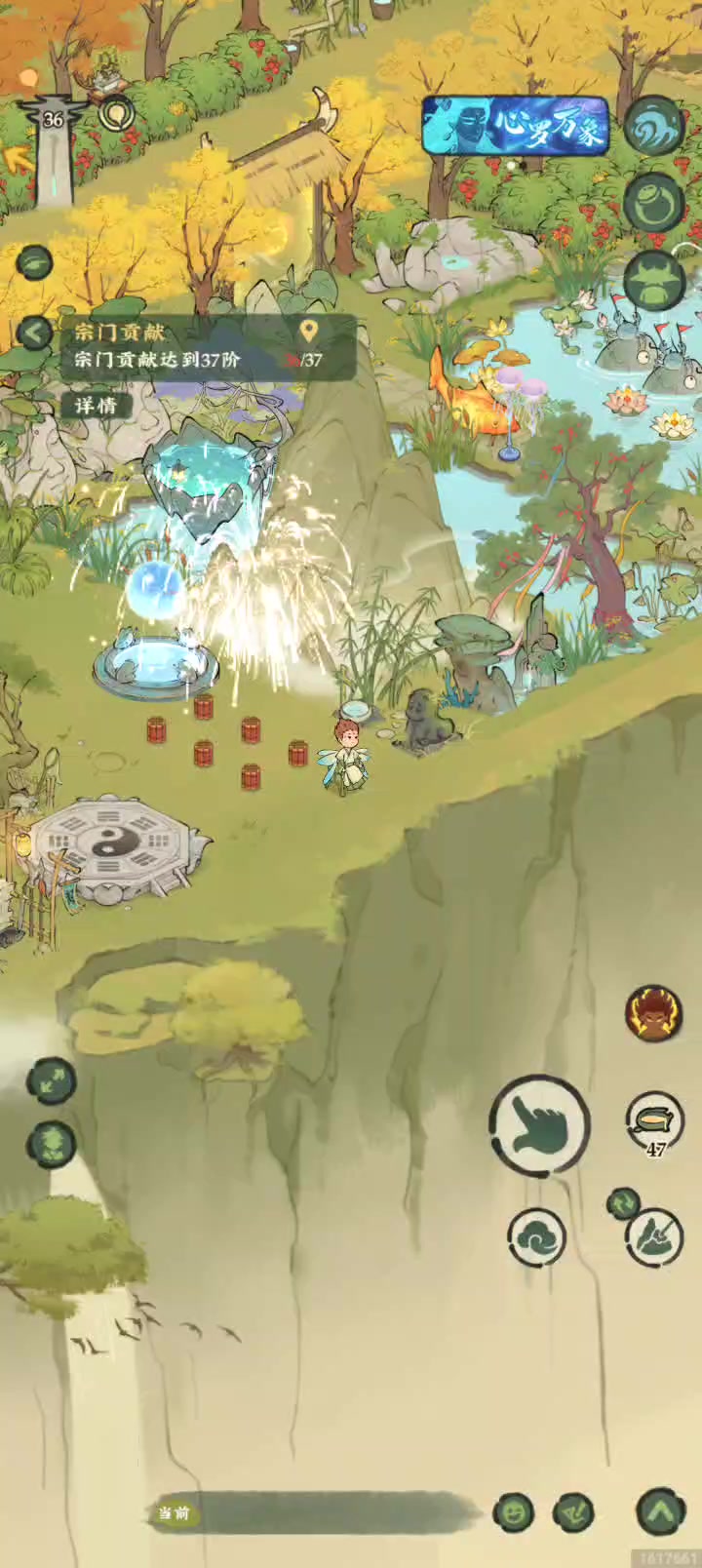The height and width of the screenshot is (1568, 702).
Task: Open the 当前 chat input bar
Action: point(312,1513)
